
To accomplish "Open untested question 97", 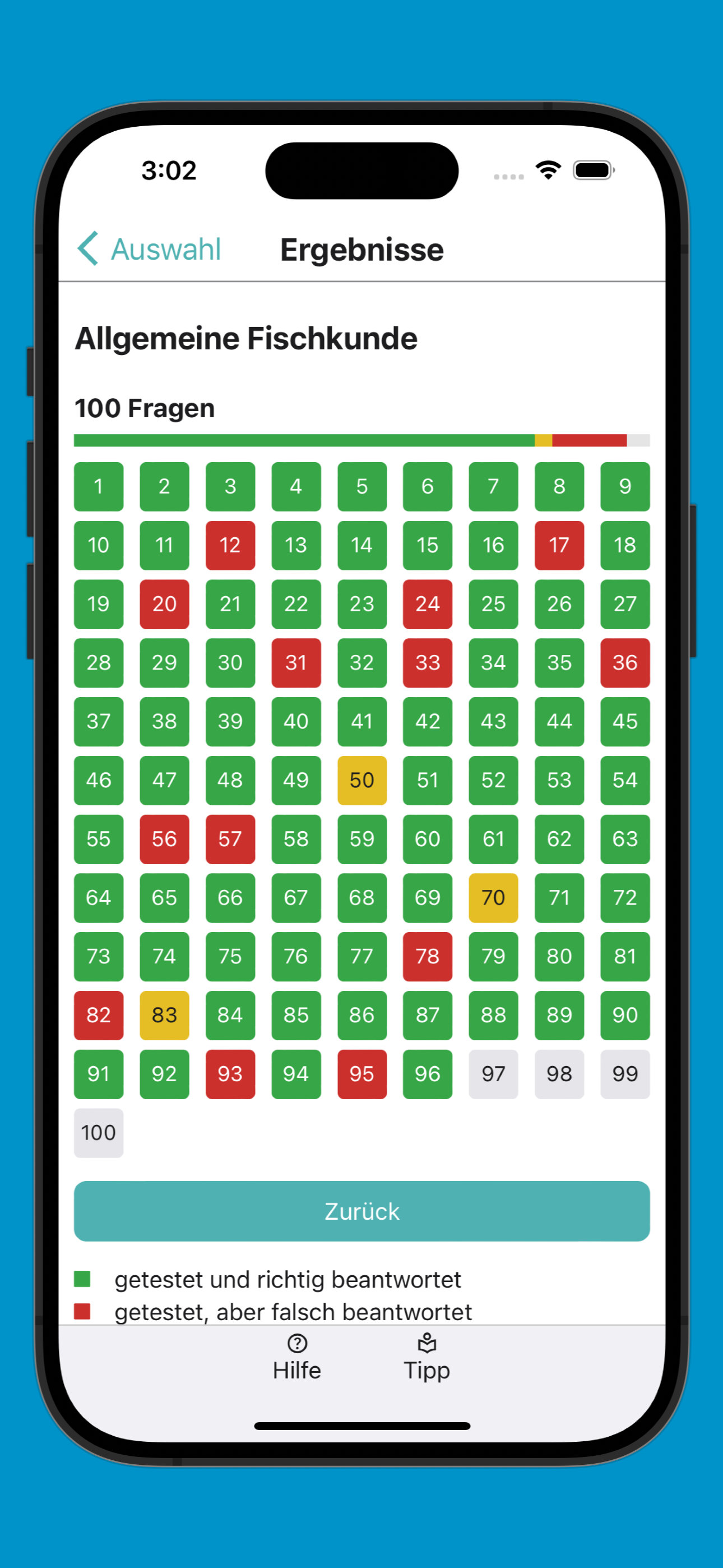I will [x=493, y=1074].
